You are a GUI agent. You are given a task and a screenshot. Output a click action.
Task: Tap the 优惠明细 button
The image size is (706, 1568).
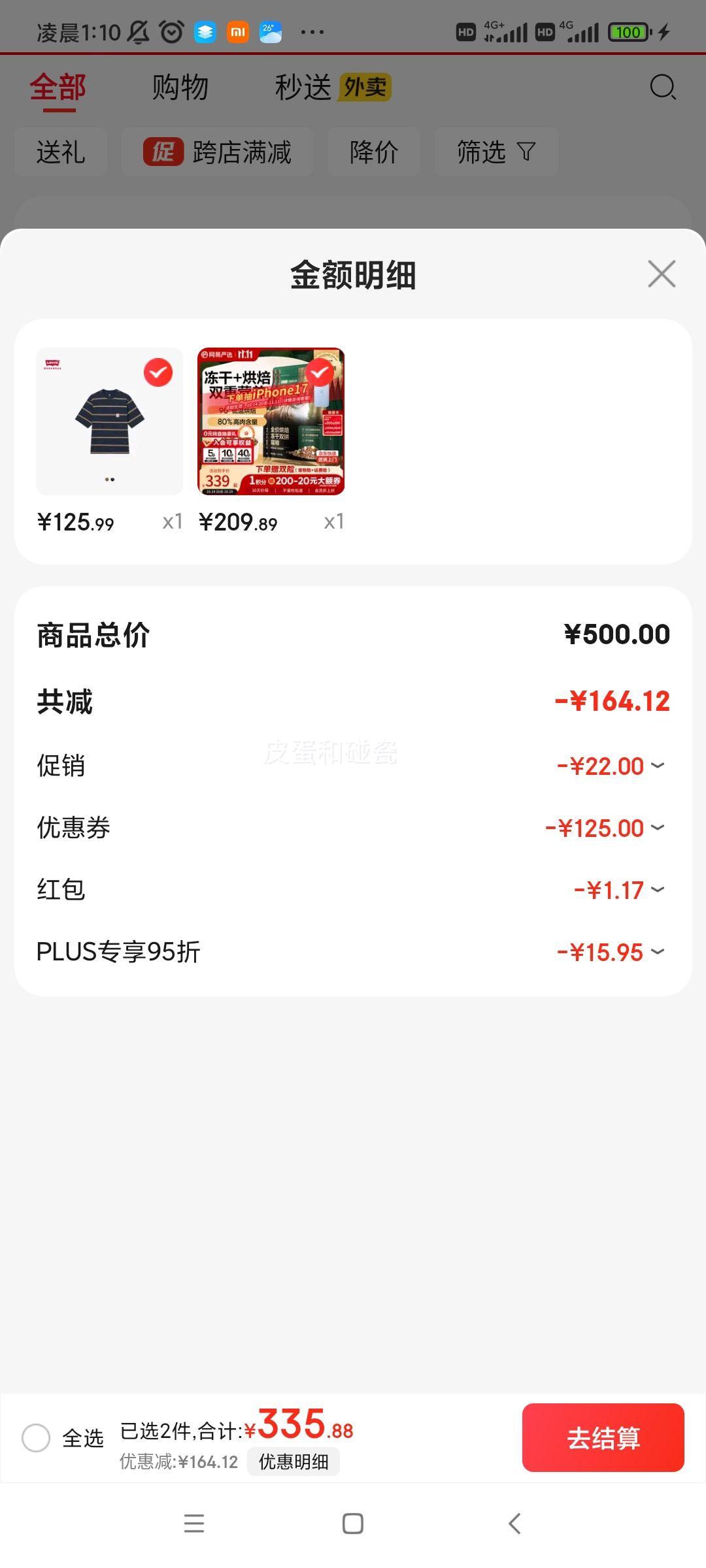(294, 1462)
